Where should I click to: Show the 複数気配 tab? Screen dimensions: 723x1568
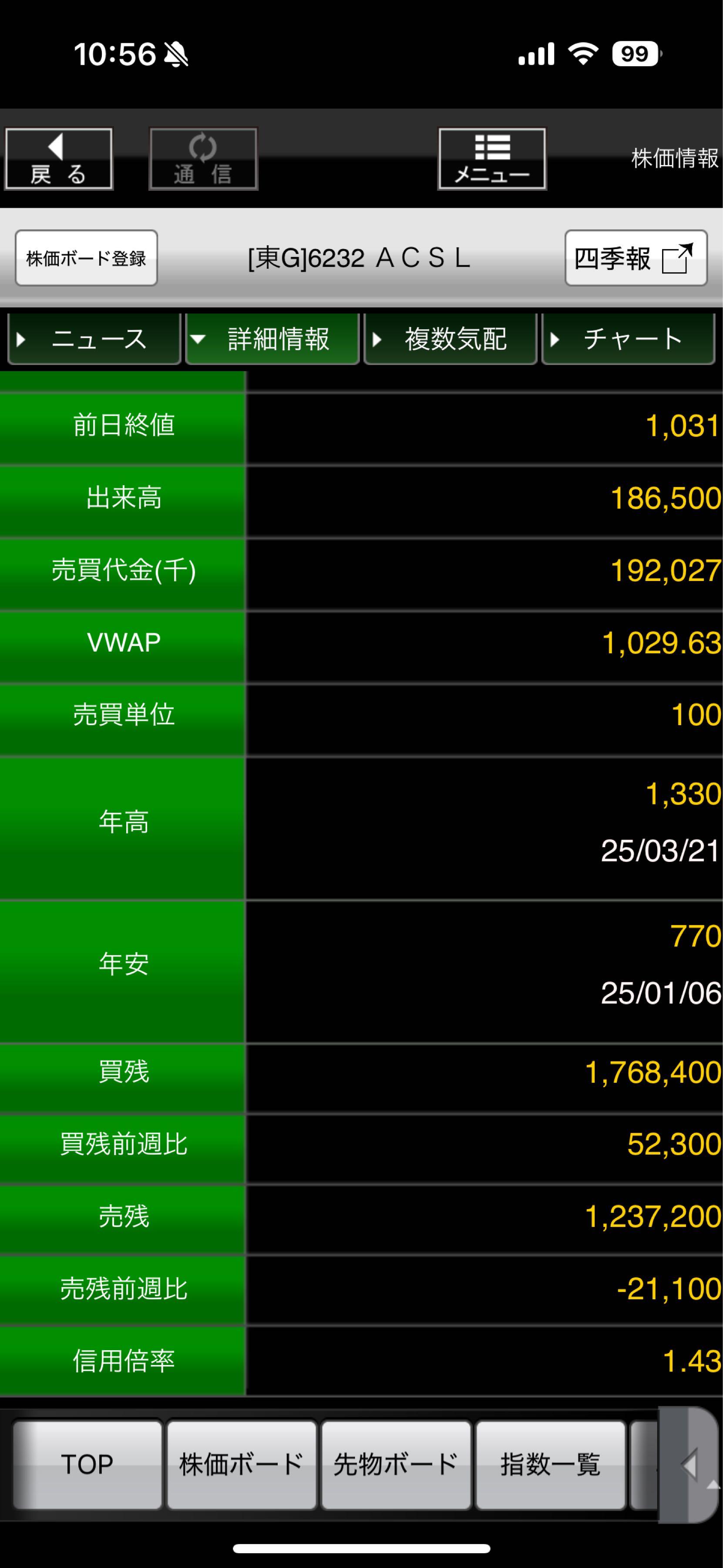(451, 339)
